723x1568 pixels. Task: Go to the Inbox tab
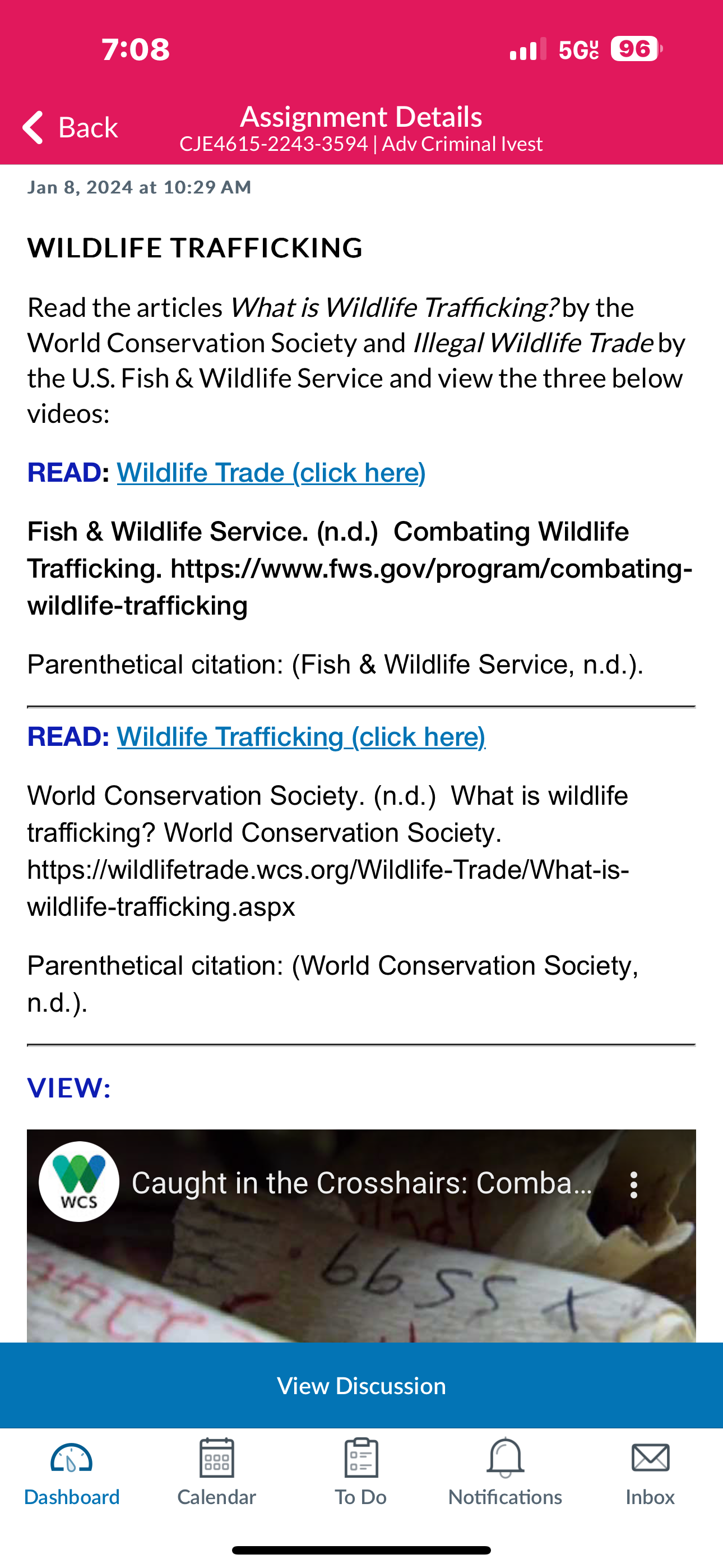click(650, 1473)
